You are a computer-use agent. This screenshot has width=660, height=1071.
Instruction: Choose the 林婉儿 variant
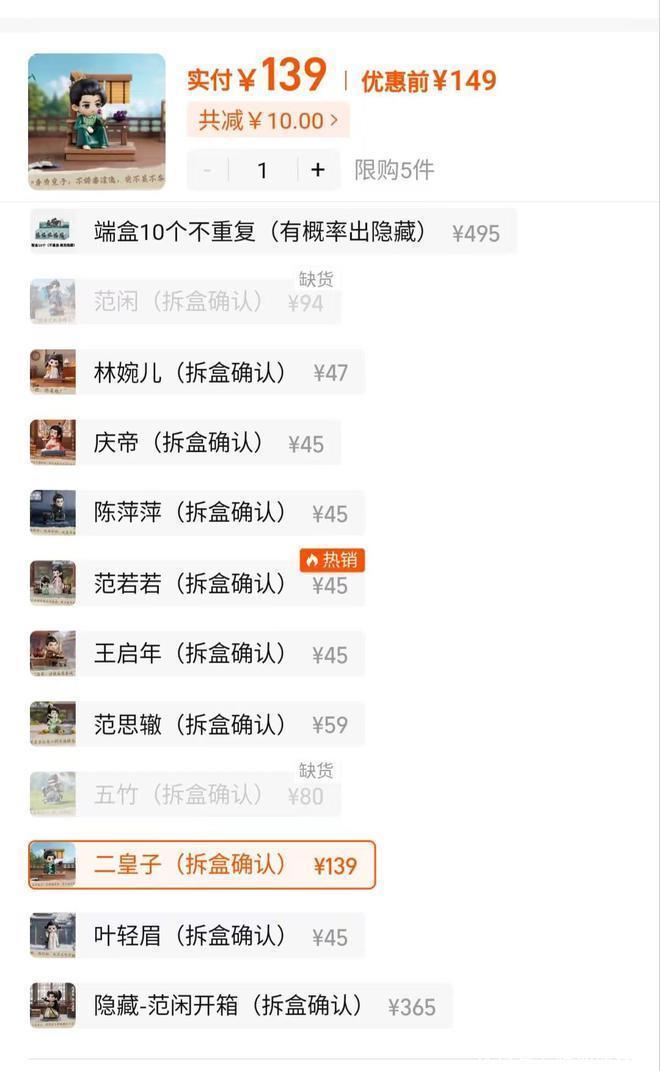tap(196, 372)
